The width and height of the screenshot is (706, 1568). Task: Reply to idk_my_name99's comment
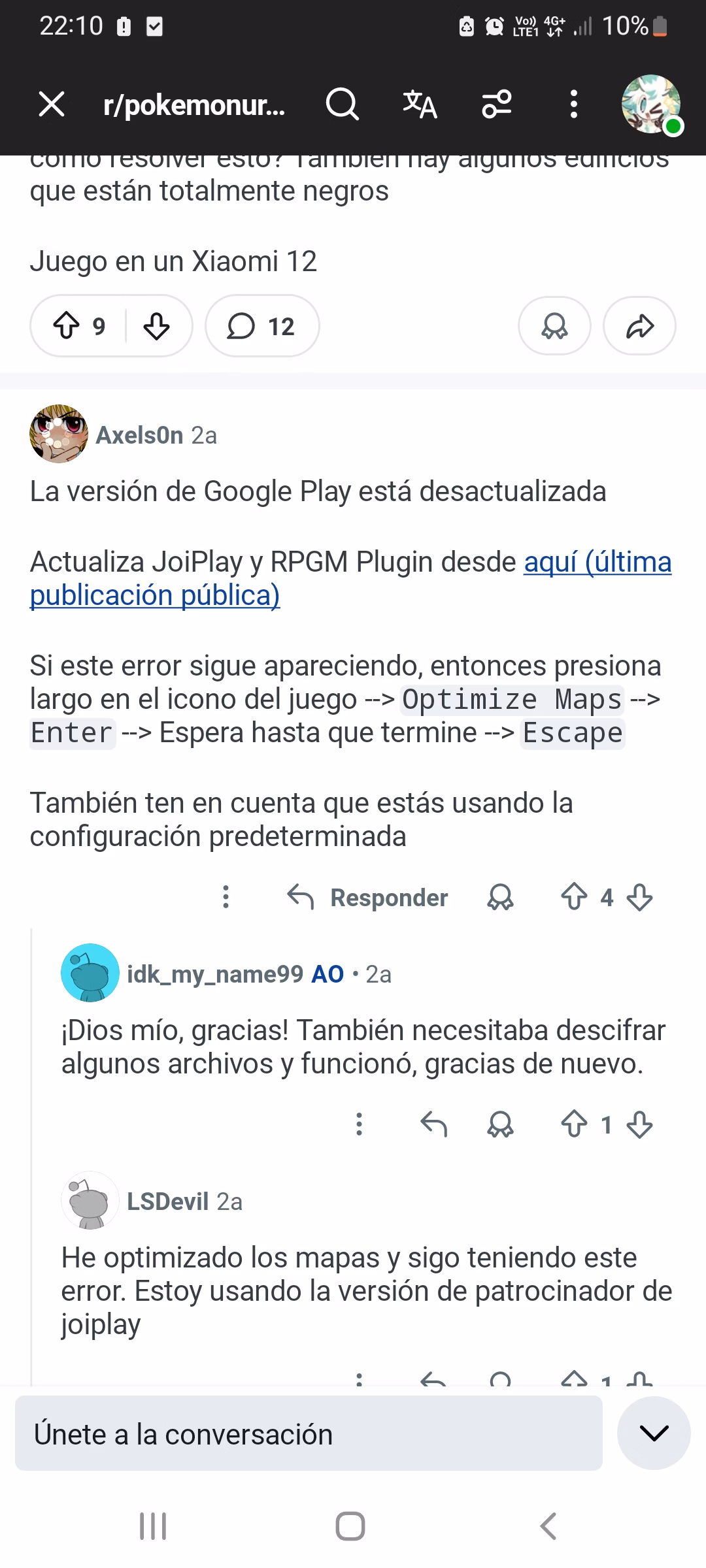tap(433, 1124)
